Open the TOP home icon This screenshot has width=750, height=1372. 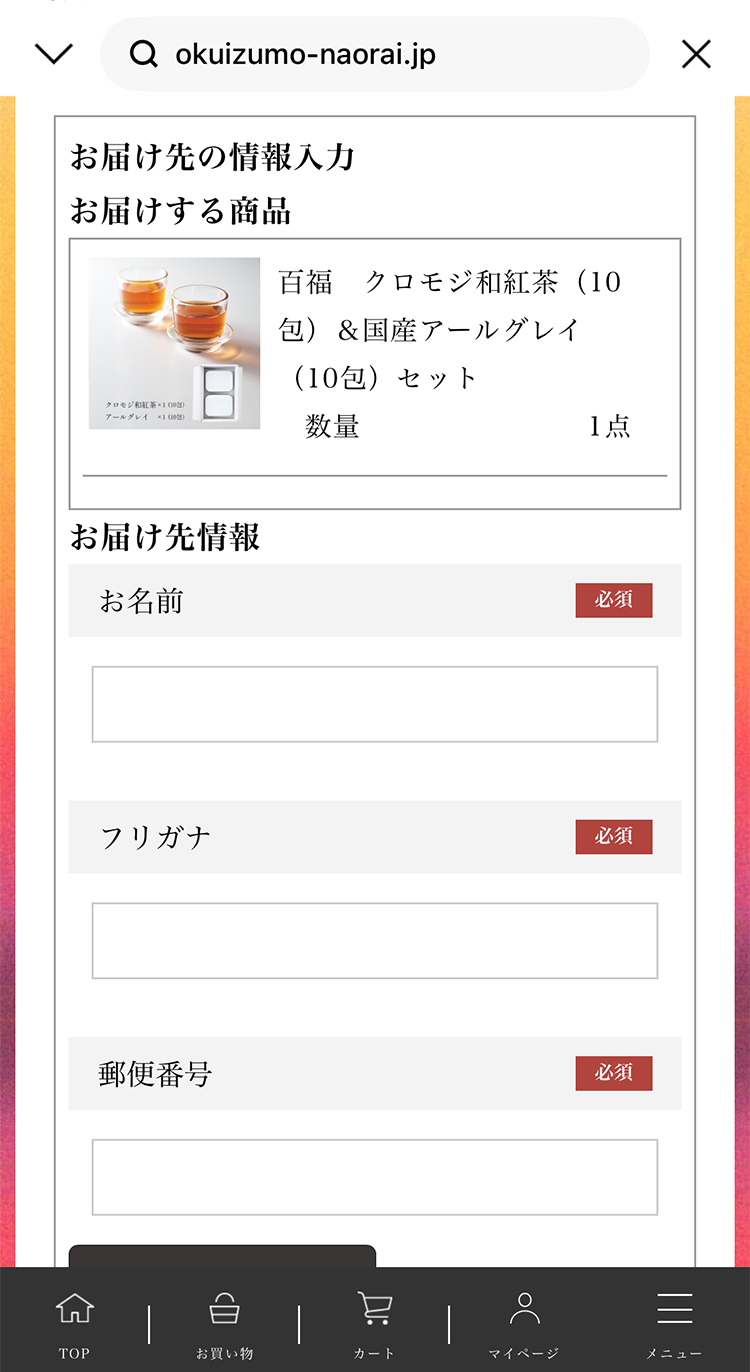pos(75,1310)
